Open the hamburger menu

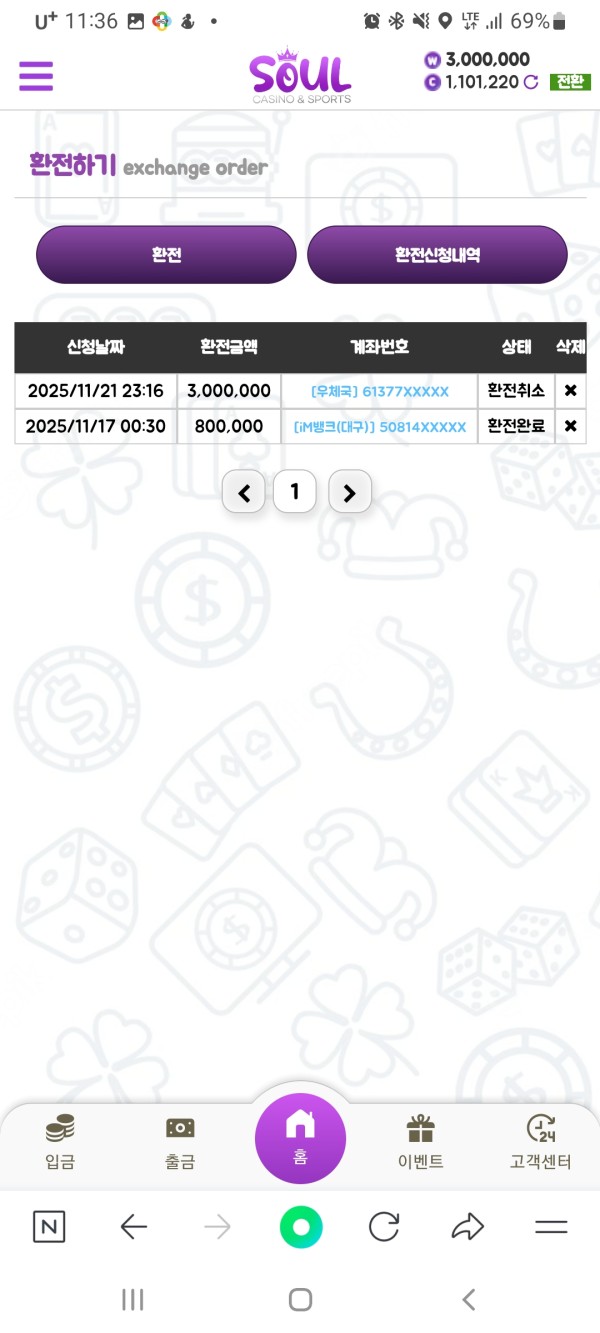(x=36, y=75)
